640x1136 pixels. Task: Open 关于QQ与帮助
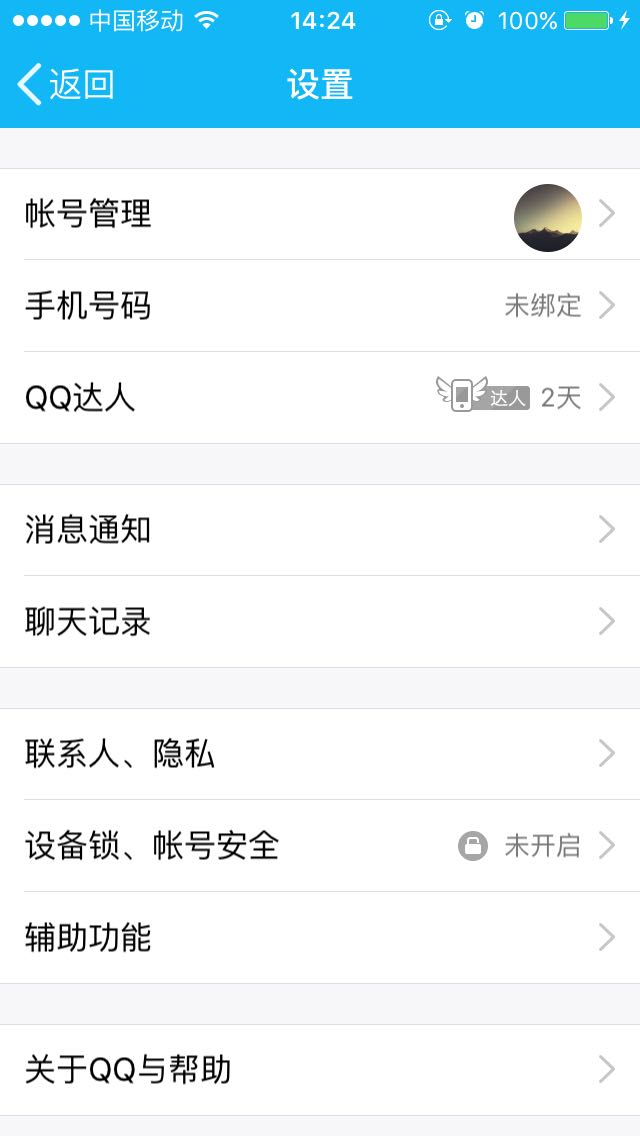click(x=320, y=1070)
